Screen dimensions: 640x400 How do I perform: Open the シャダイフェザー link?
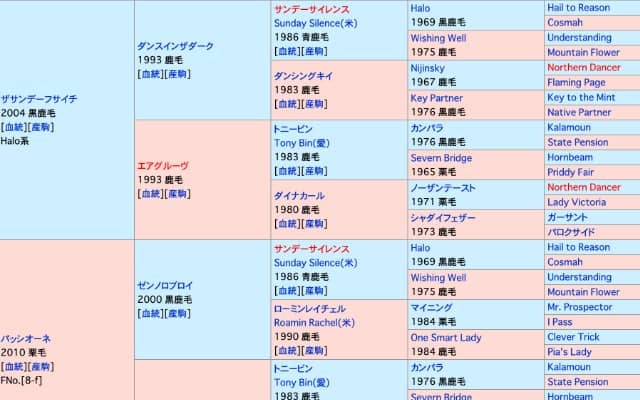click(442, 218)
